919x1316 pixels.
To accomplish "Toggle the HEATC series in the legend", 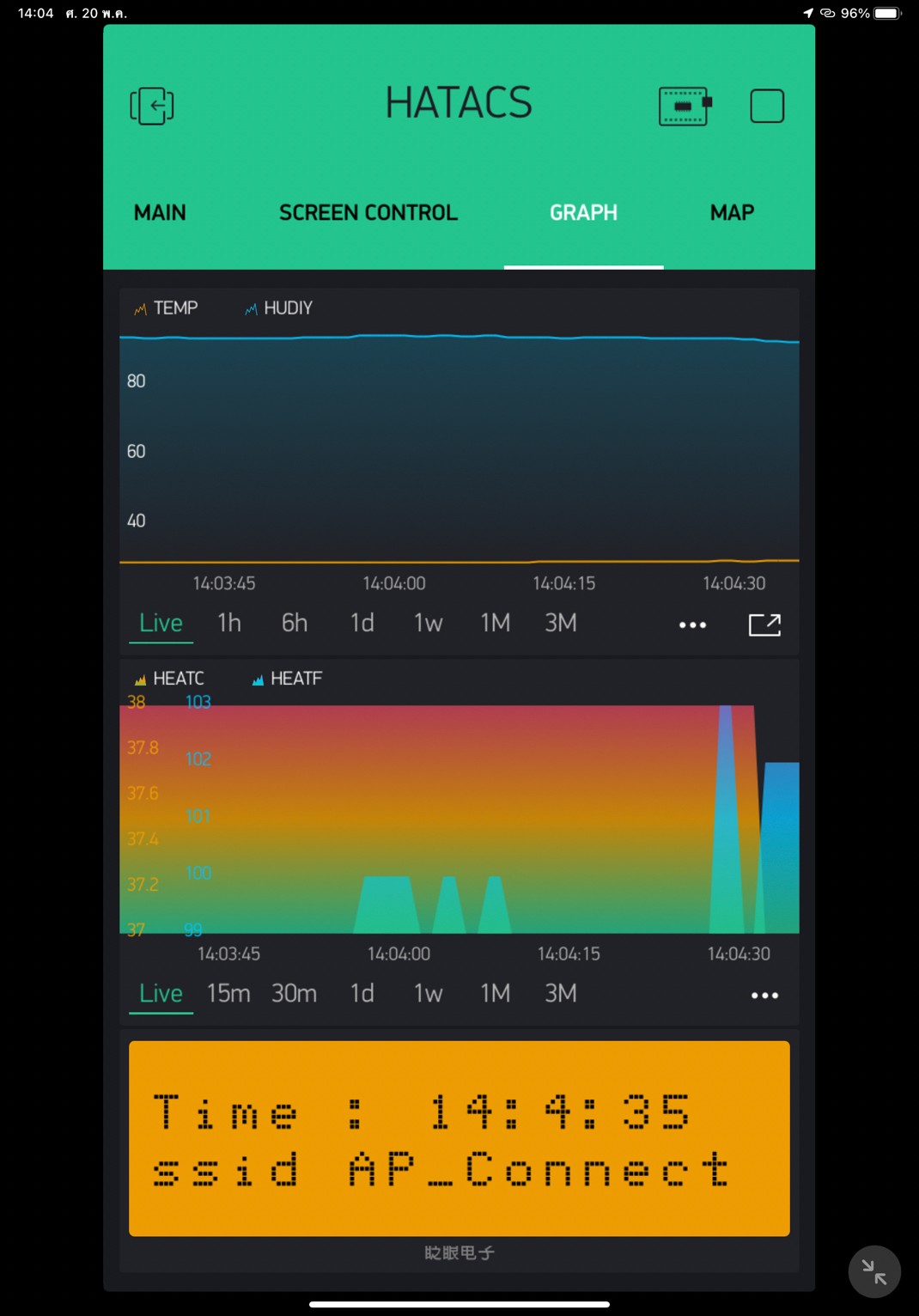I will click(170, 679).
